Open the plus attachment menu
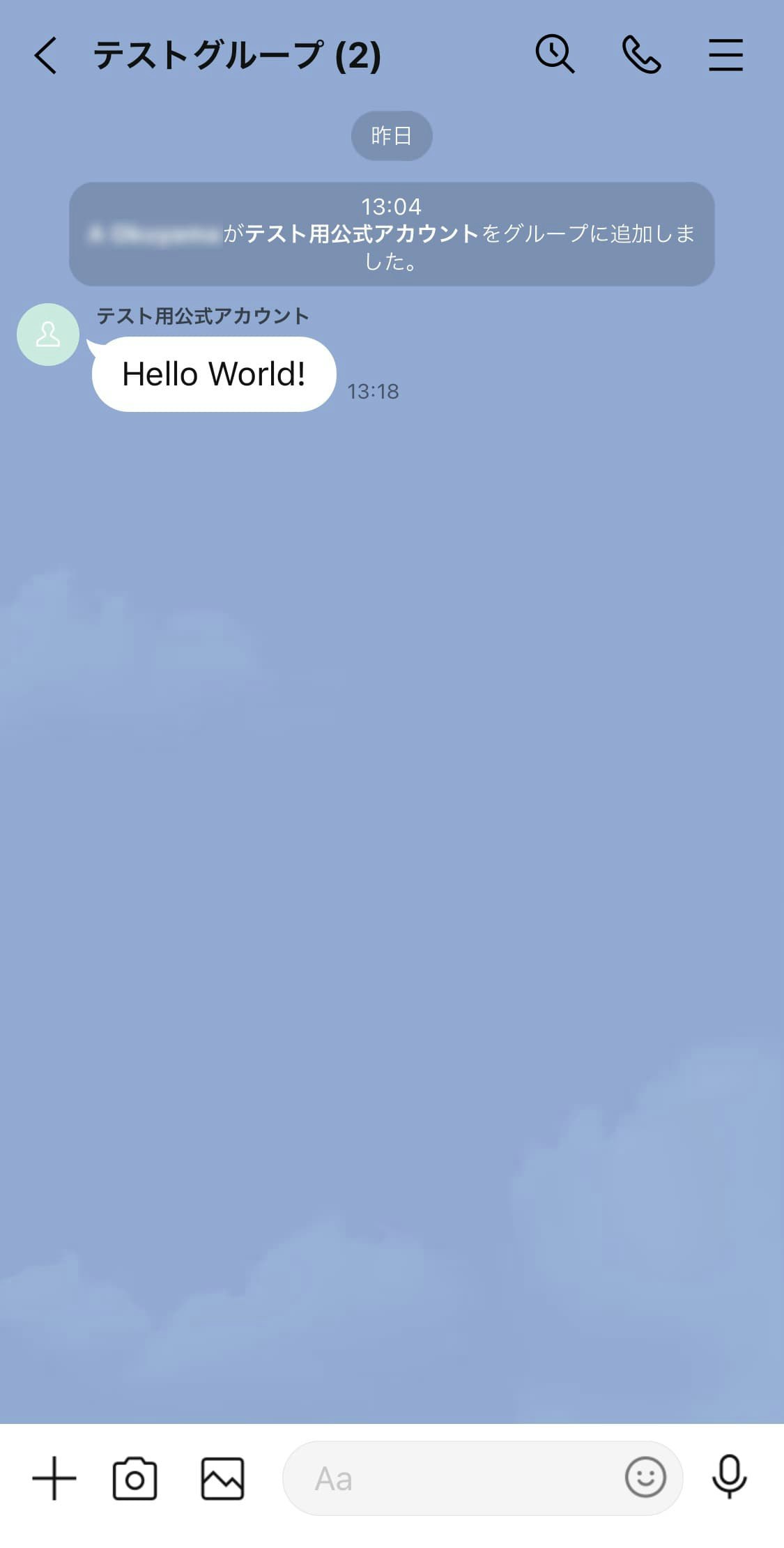Screen dimensions: 784x1548 click(x=54, y=1478)
